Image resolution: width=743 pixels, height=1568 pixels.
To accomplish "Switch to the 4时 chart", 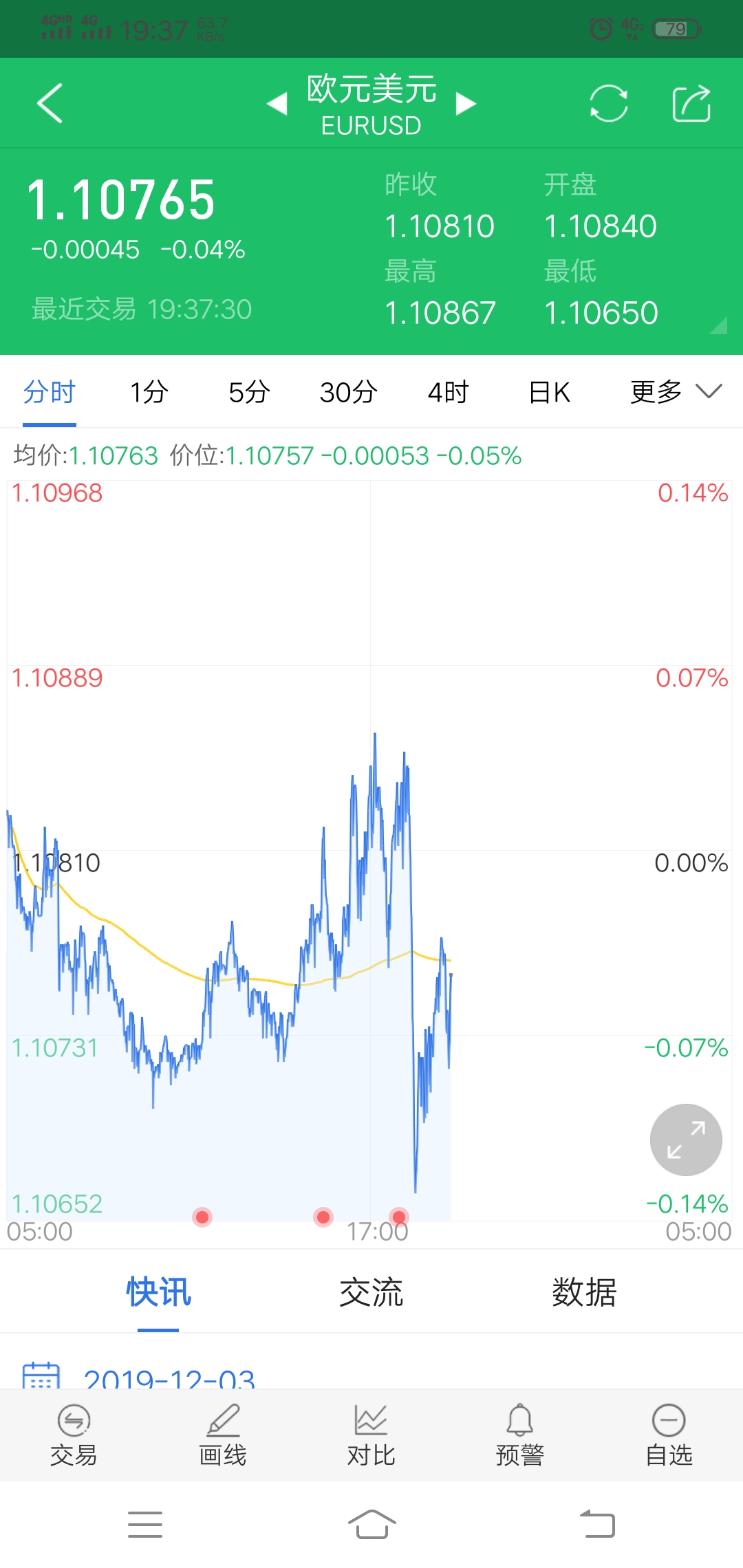I will 448,392.
